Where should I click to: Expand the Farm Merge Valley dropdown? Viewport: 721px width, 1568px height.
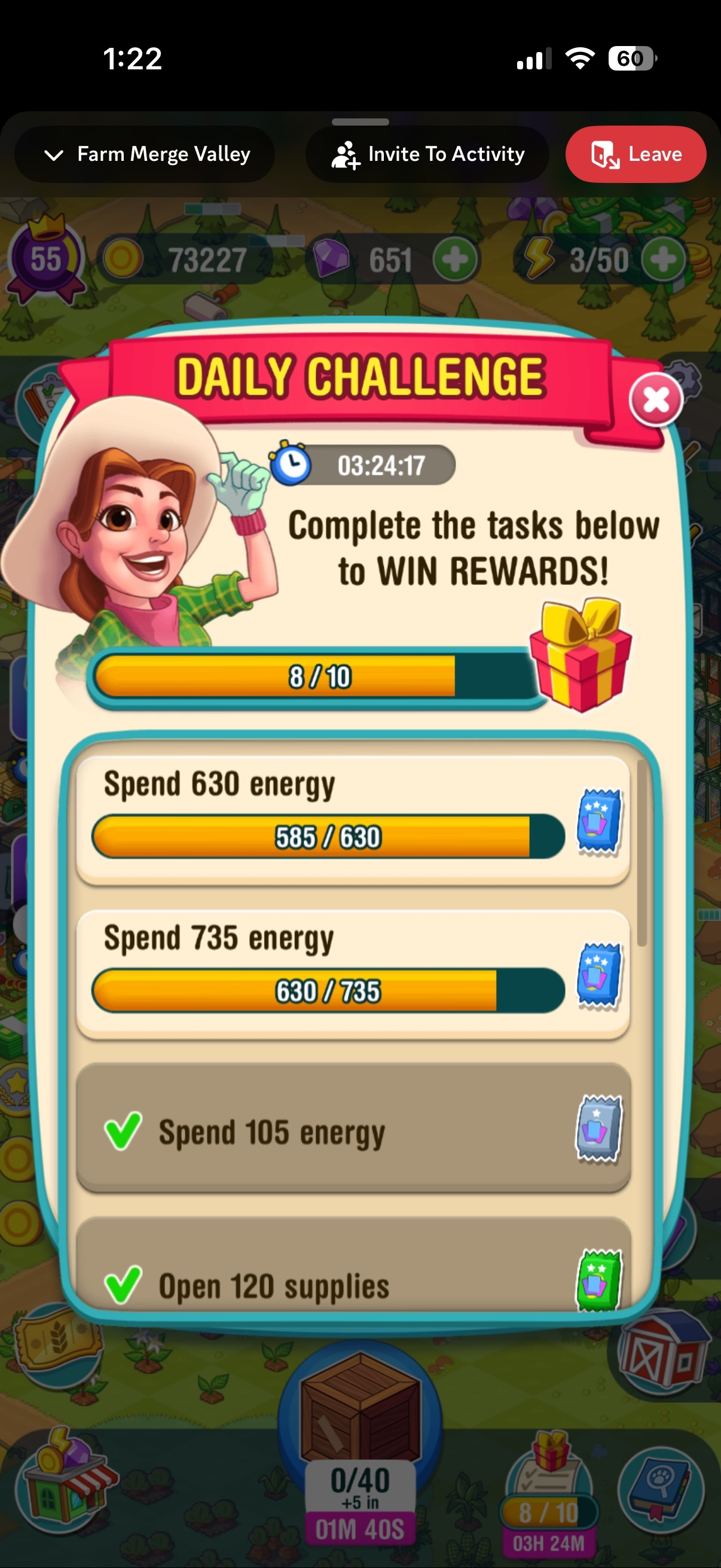coord(145,154)
